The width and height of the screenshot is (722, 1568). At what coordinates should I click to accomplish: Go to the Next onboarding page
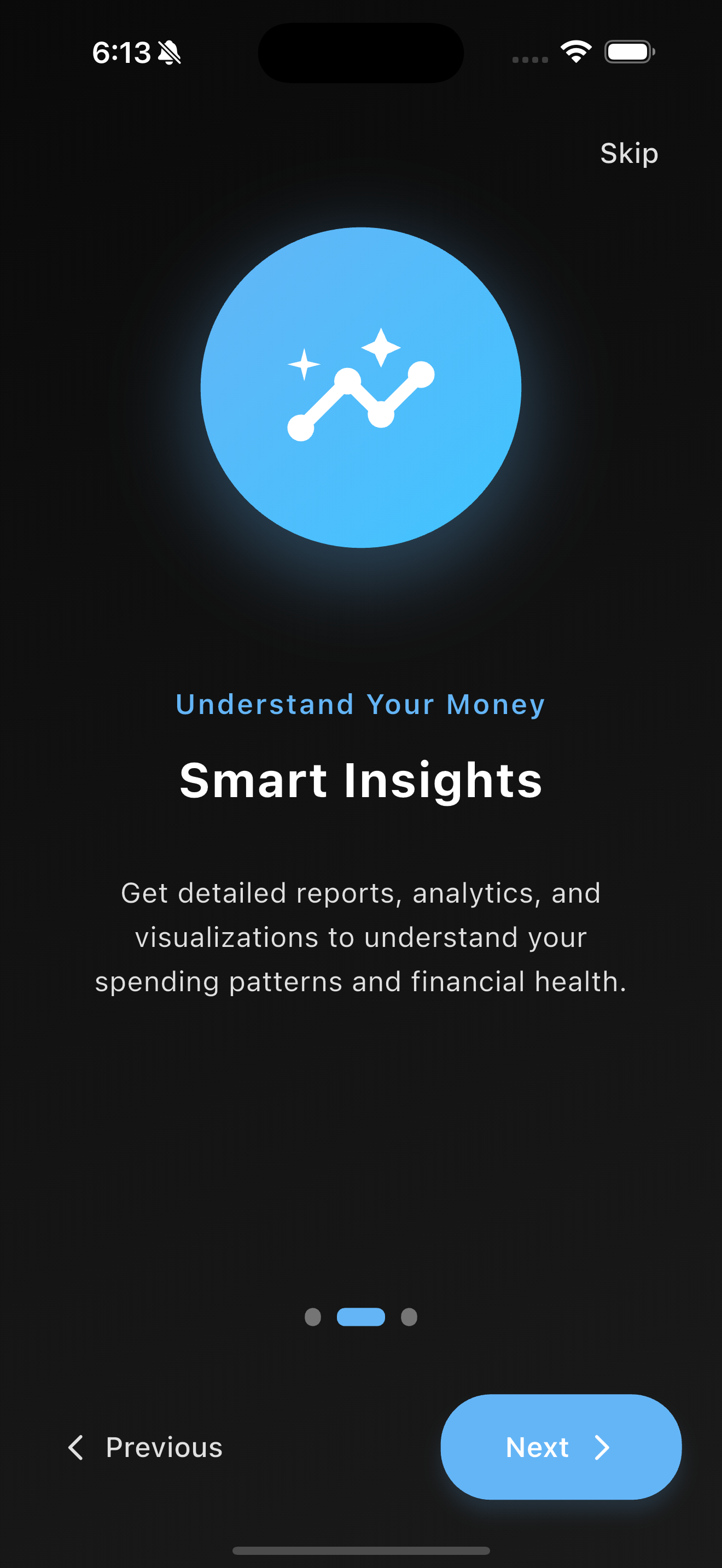[x=560, y=1447]
